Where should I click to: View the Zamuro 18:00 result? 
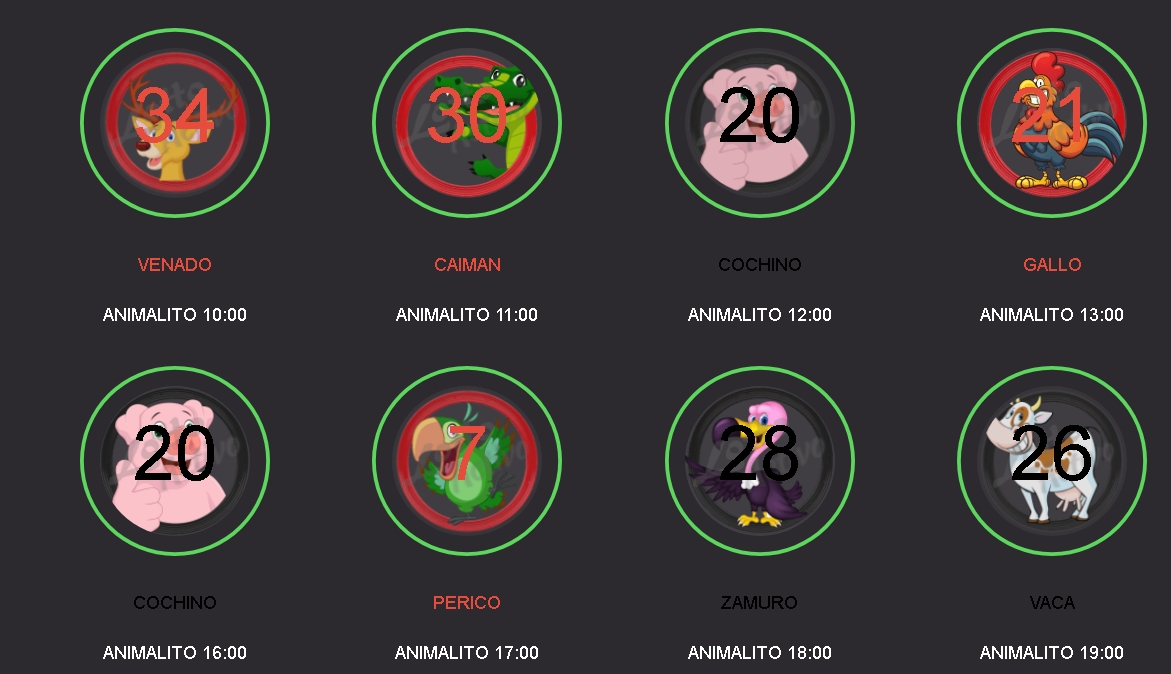point(760,461)
